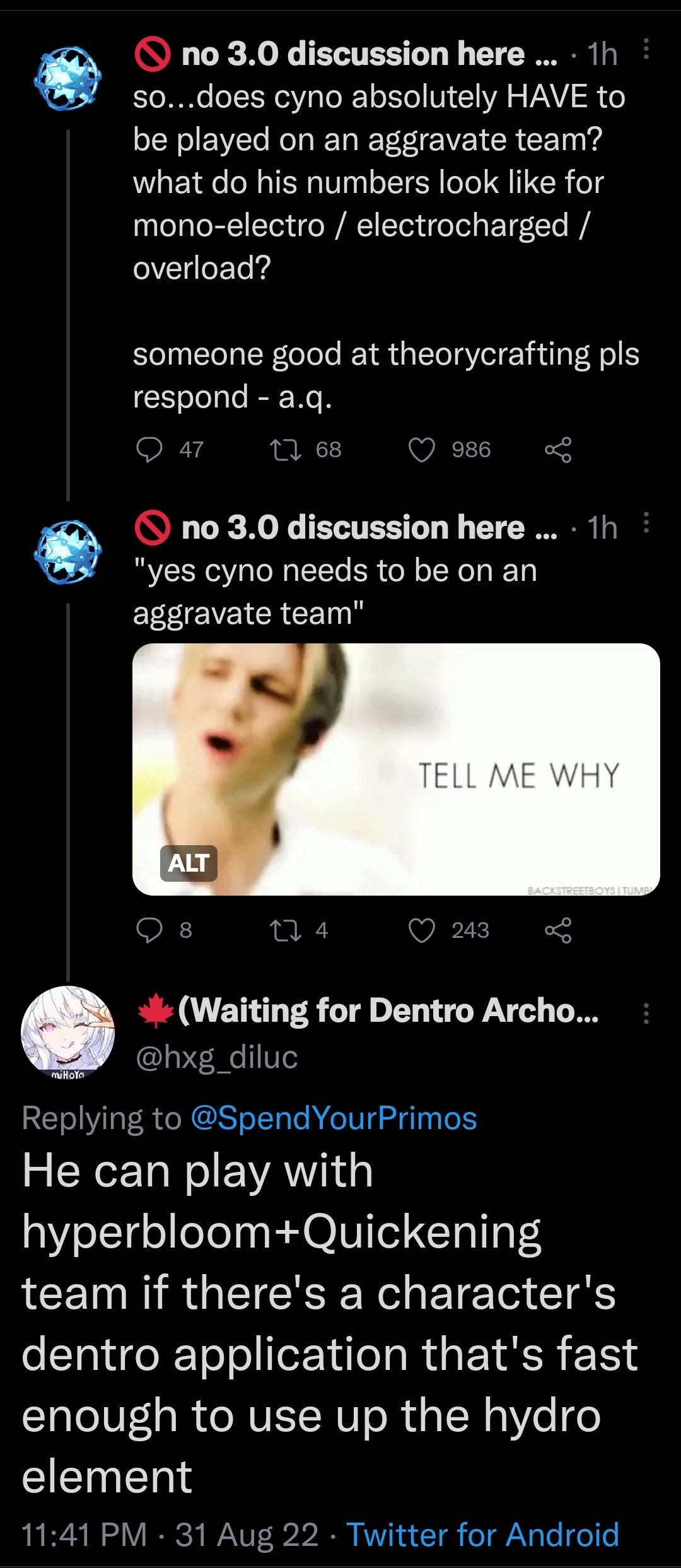Screen dimensions: 681x1568
Task: Show the ALT description of the GIF
Action: coord(189,863)
